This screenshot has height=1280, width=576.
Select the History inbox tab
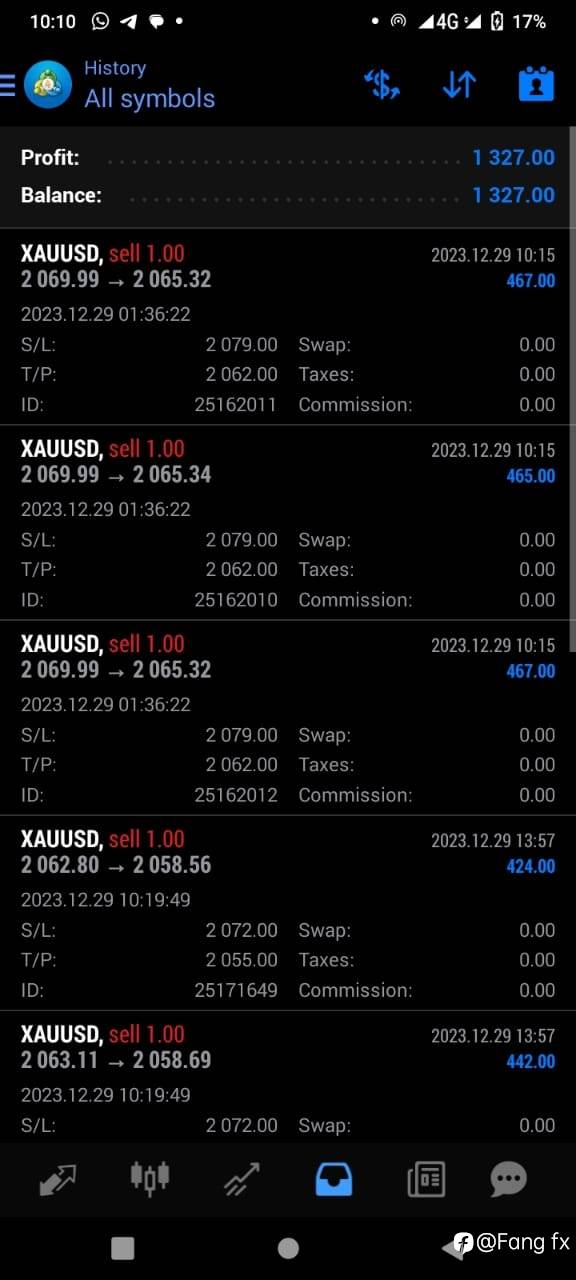tap(334, 1180)
